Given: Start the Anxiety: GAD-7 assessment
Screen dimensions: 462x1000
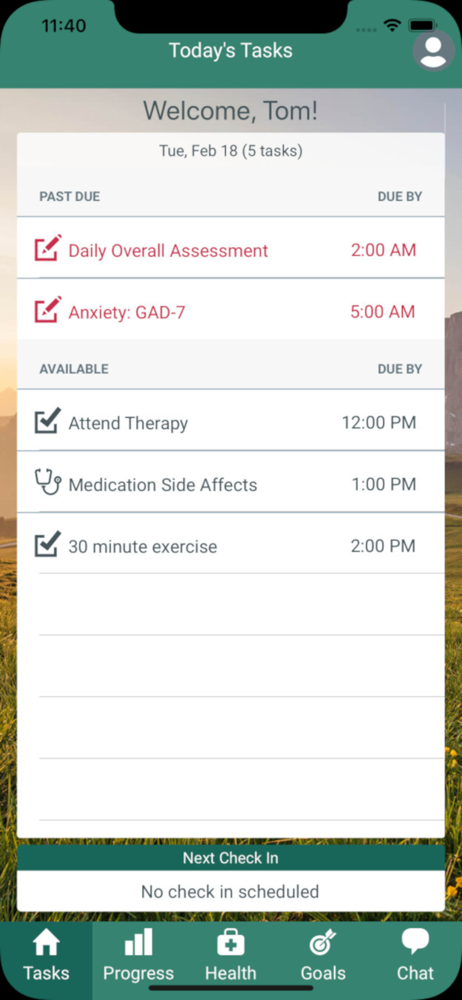Looking at the screenshot, I should tap(230, 310).
